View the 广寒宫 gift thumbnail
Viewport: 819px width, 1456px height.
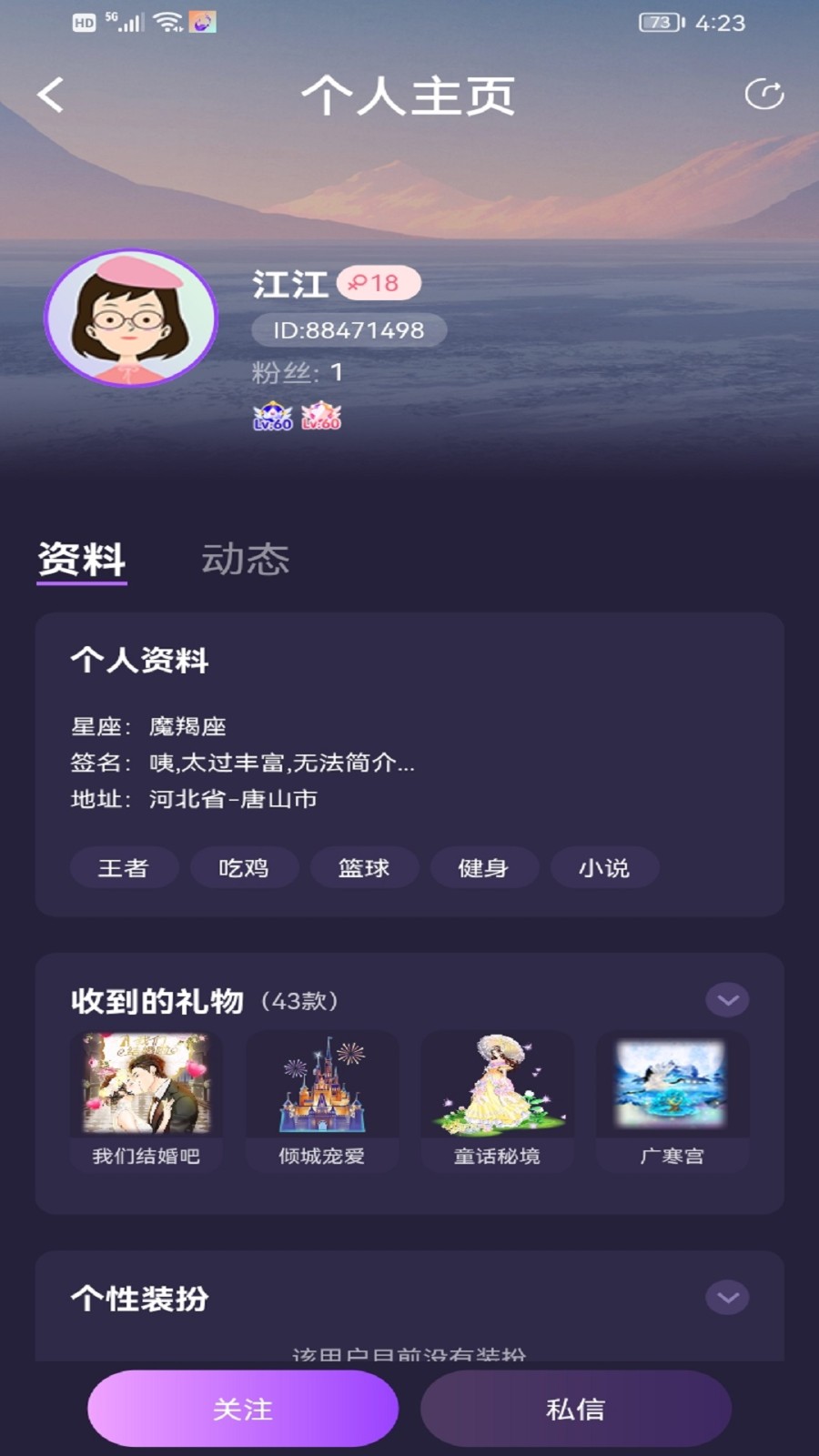tap(672, 1083)
